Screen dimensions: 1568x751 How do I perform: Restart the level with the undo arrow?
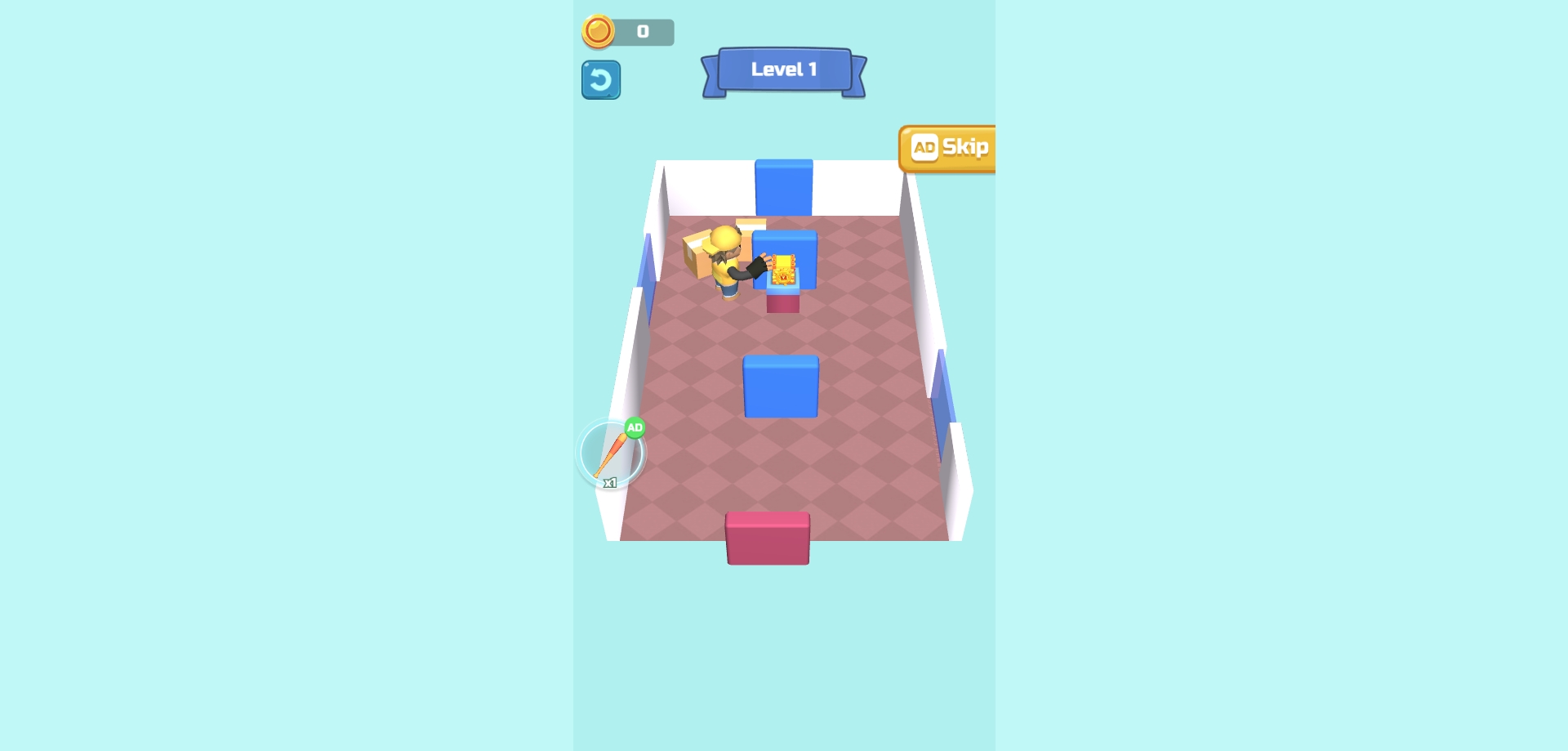pos(601,80)
